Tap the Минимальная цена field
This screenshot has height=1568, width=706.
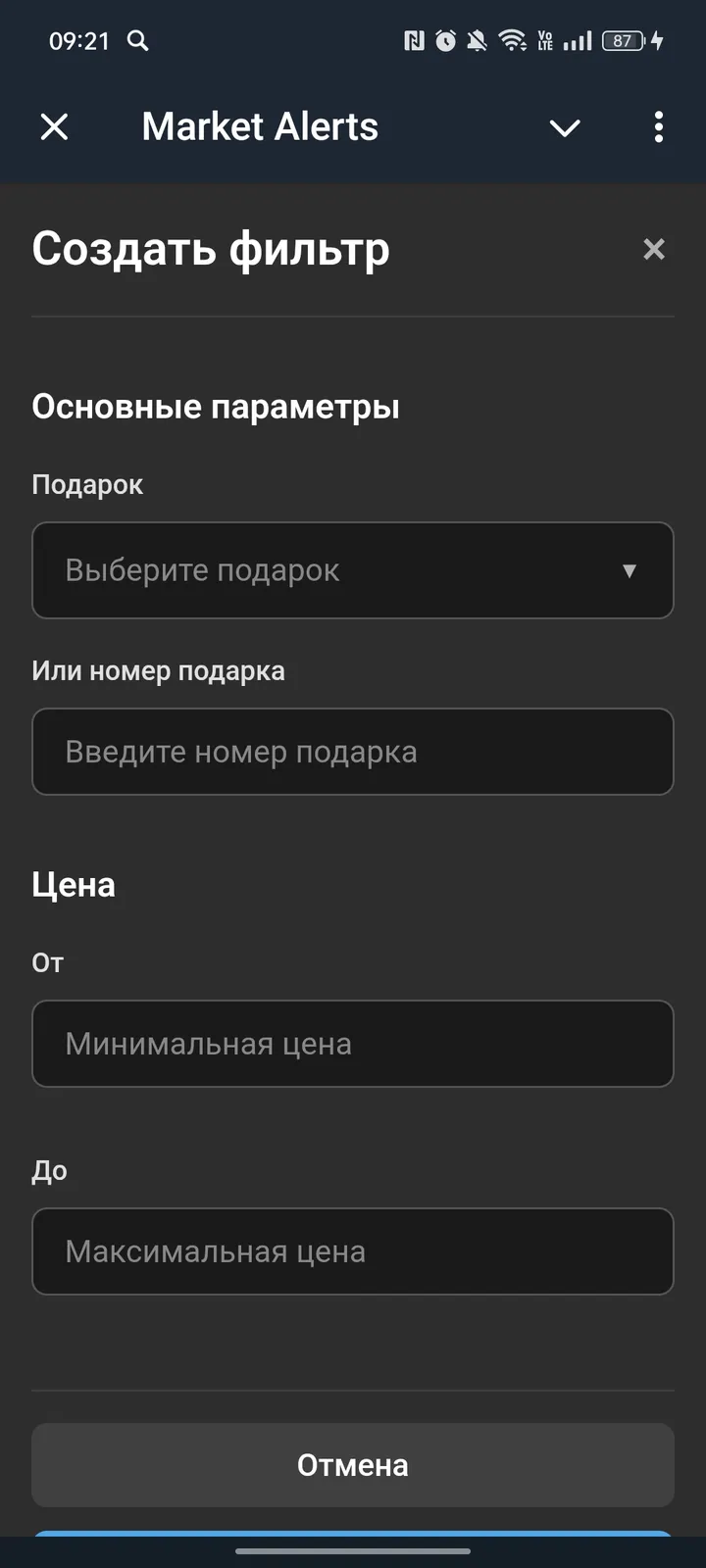[x=353, y=1044]
